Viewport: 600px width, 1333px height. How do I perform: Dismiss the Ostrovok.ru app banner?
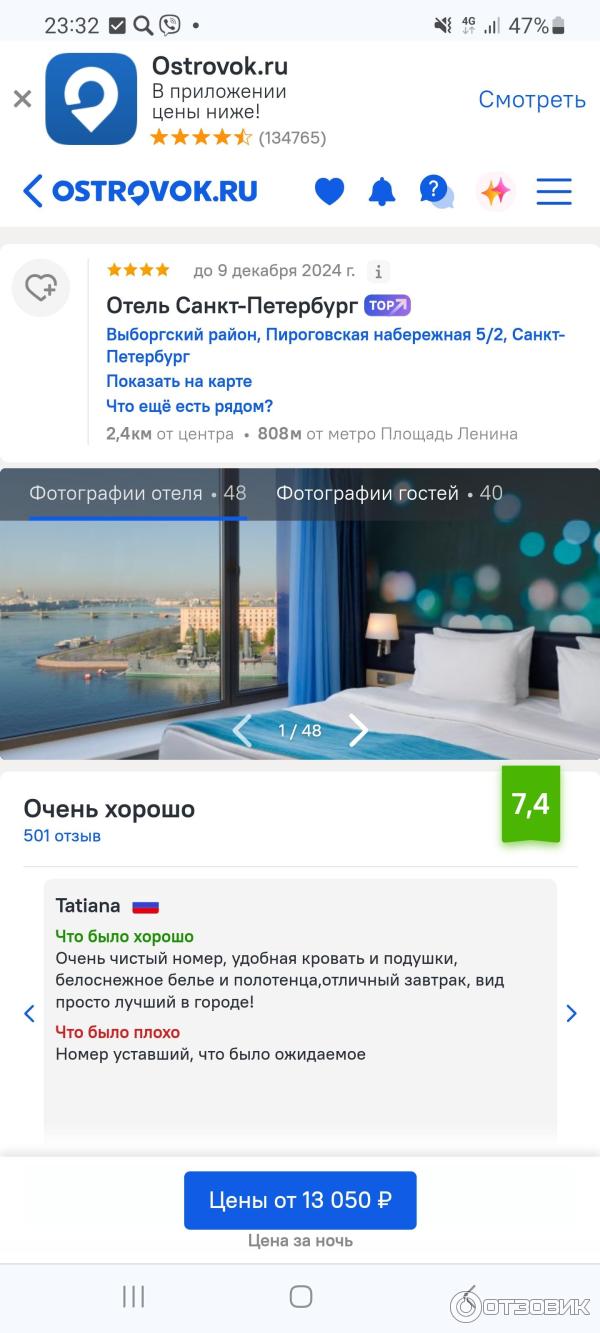pyautogui.click(x=22, y=99)
